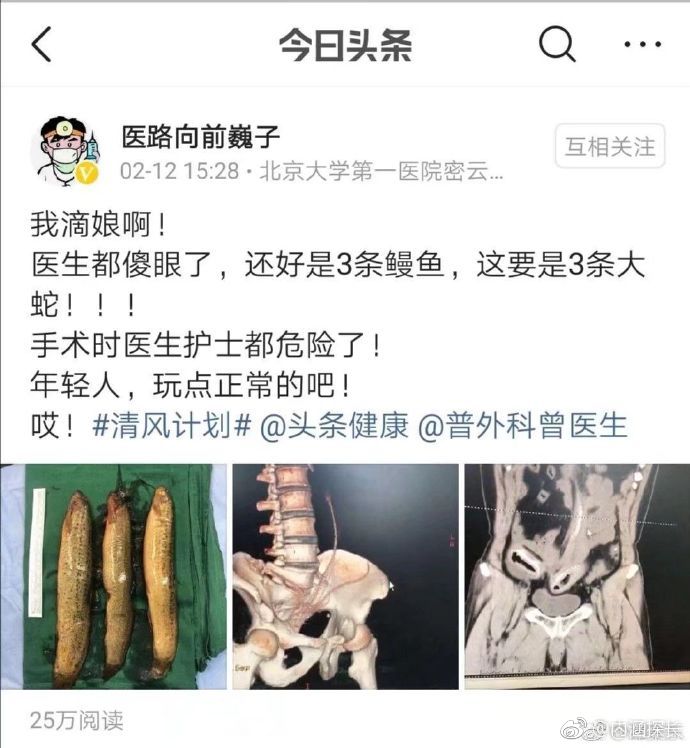Viewport: 690px width, 748px height.
Task: View the third CT scan image
Action: (x=576, y=576)
